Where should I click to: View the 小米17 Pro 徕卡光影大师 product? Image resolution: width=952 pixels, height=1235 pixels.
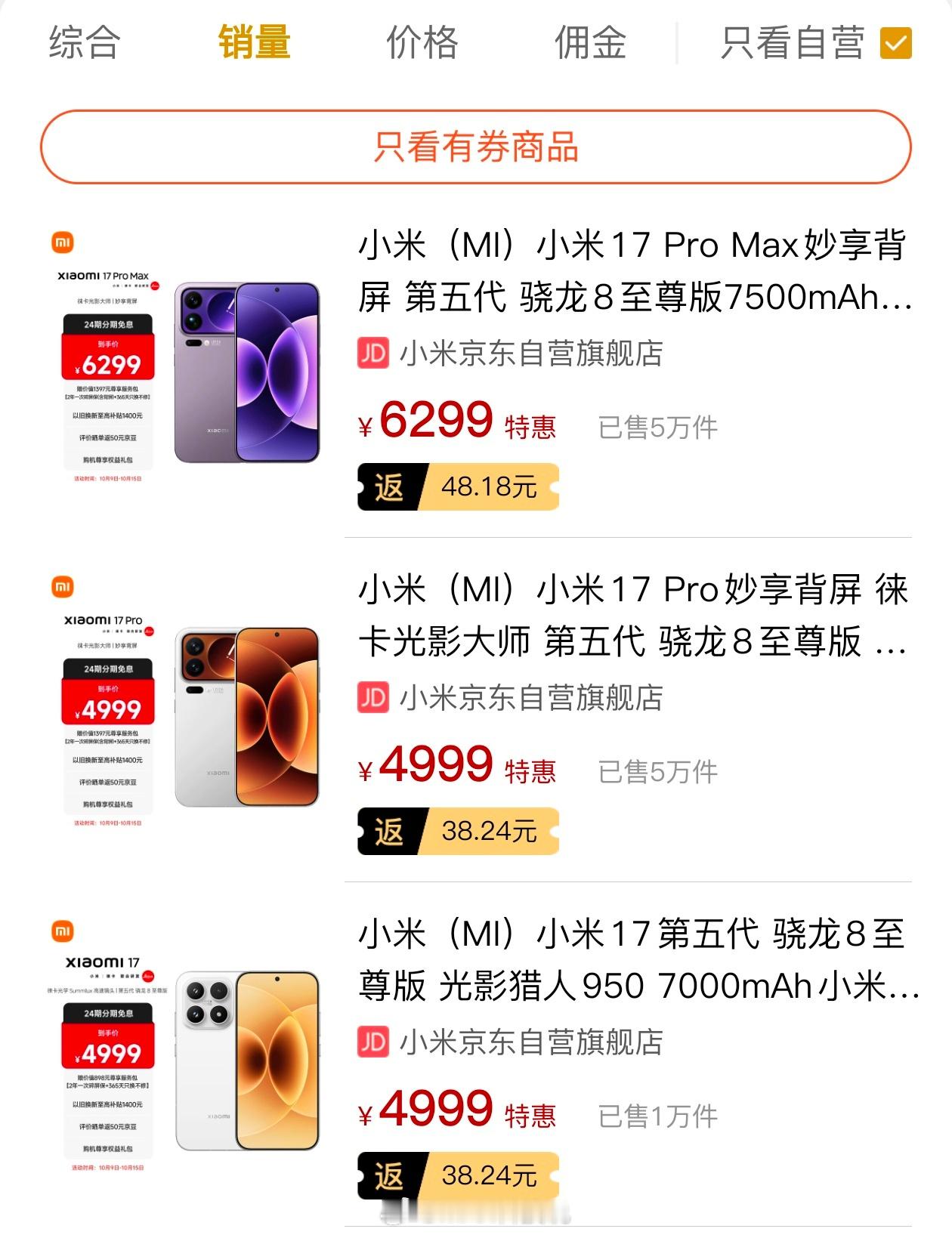pyautogui.click(x=633, y=616)
